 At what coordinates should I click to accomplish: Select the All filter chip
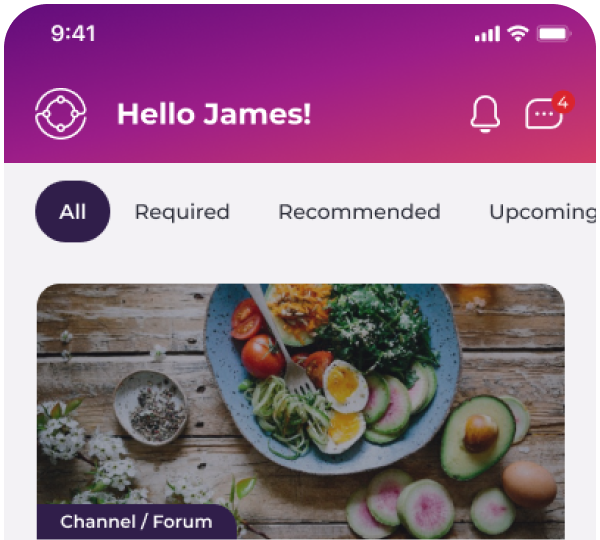pyautogui.click(x=72, y=212)
